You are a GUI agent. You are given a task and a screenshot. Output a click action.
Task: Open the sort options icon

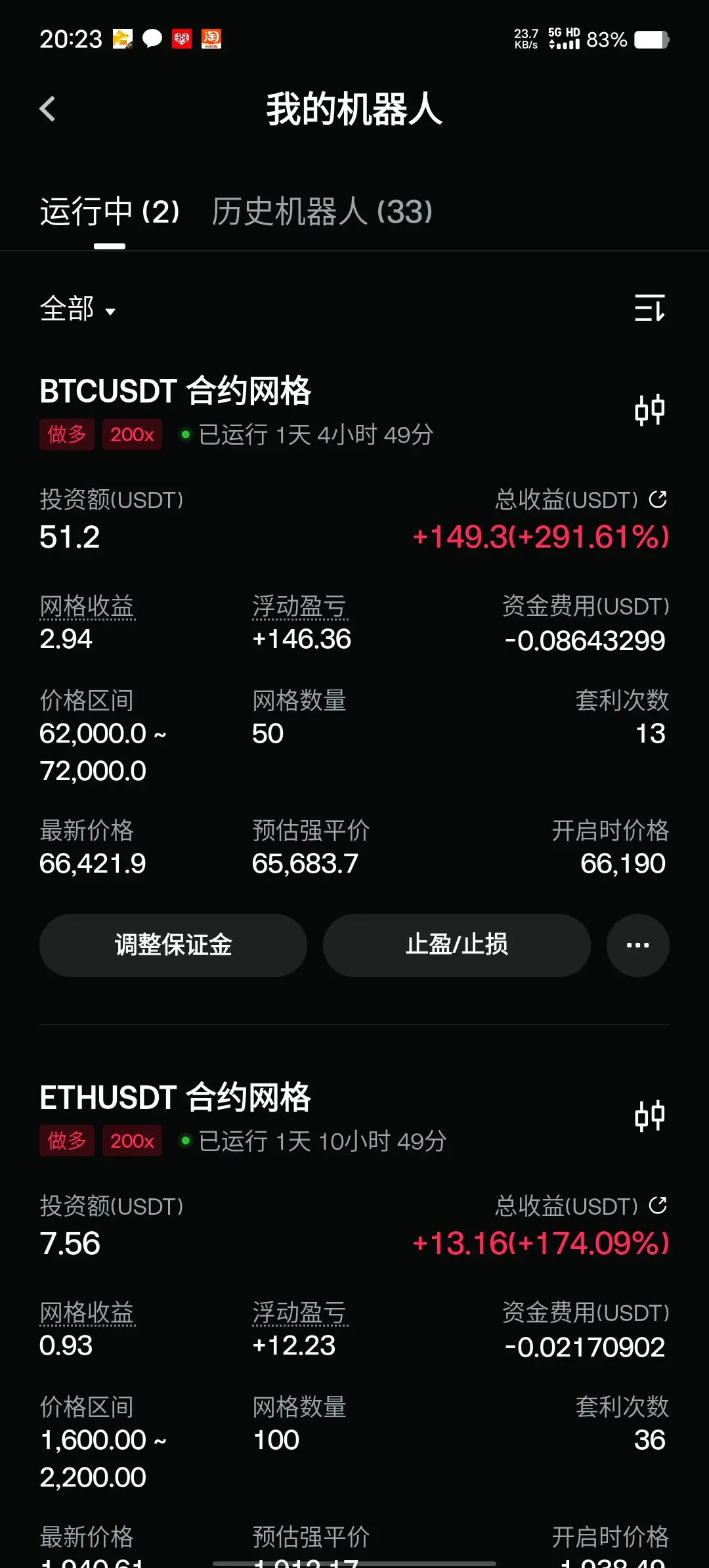point(650,308)
